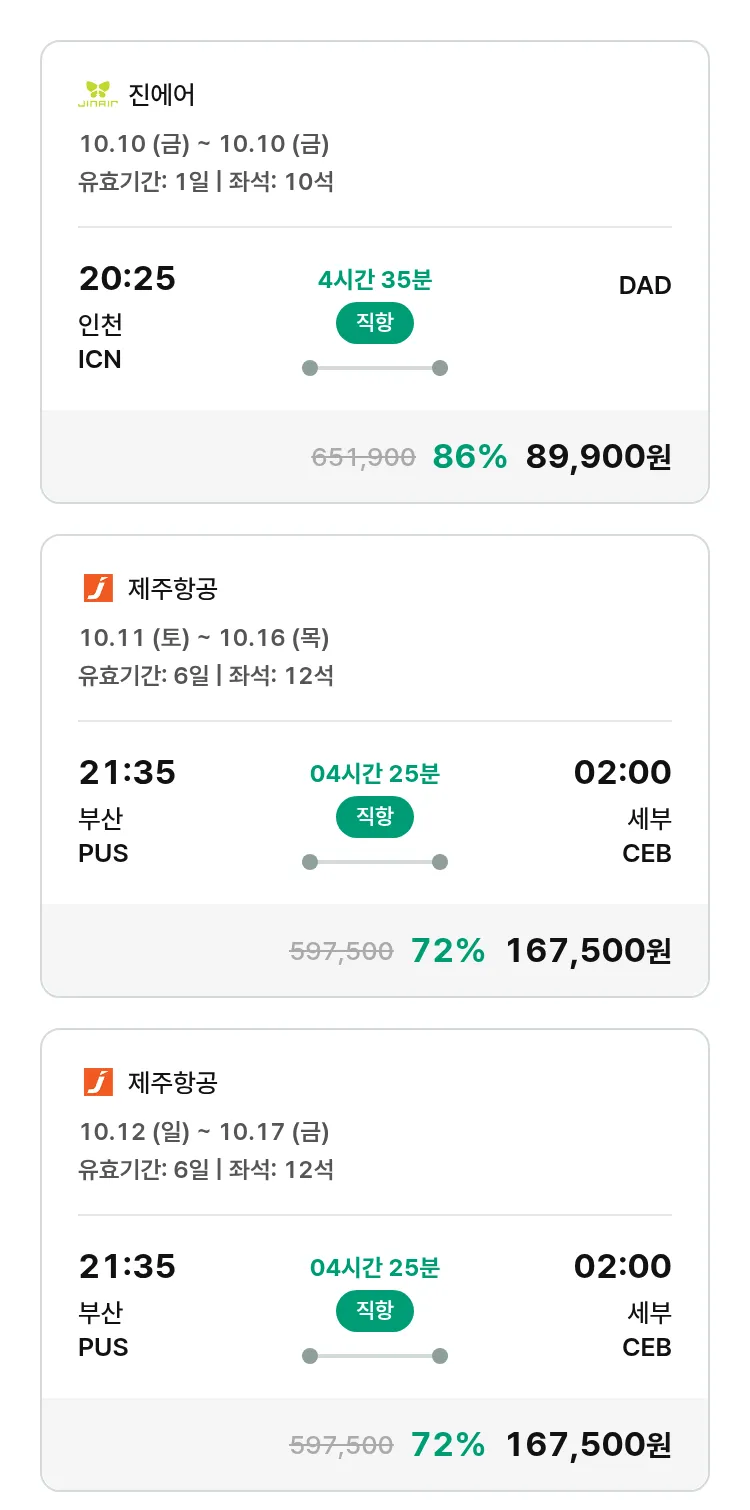Image resolution: width=750 pixels, height=1510 pixels.
Task: Click the departure dot on the Jin Air route line
Action: 308,368
